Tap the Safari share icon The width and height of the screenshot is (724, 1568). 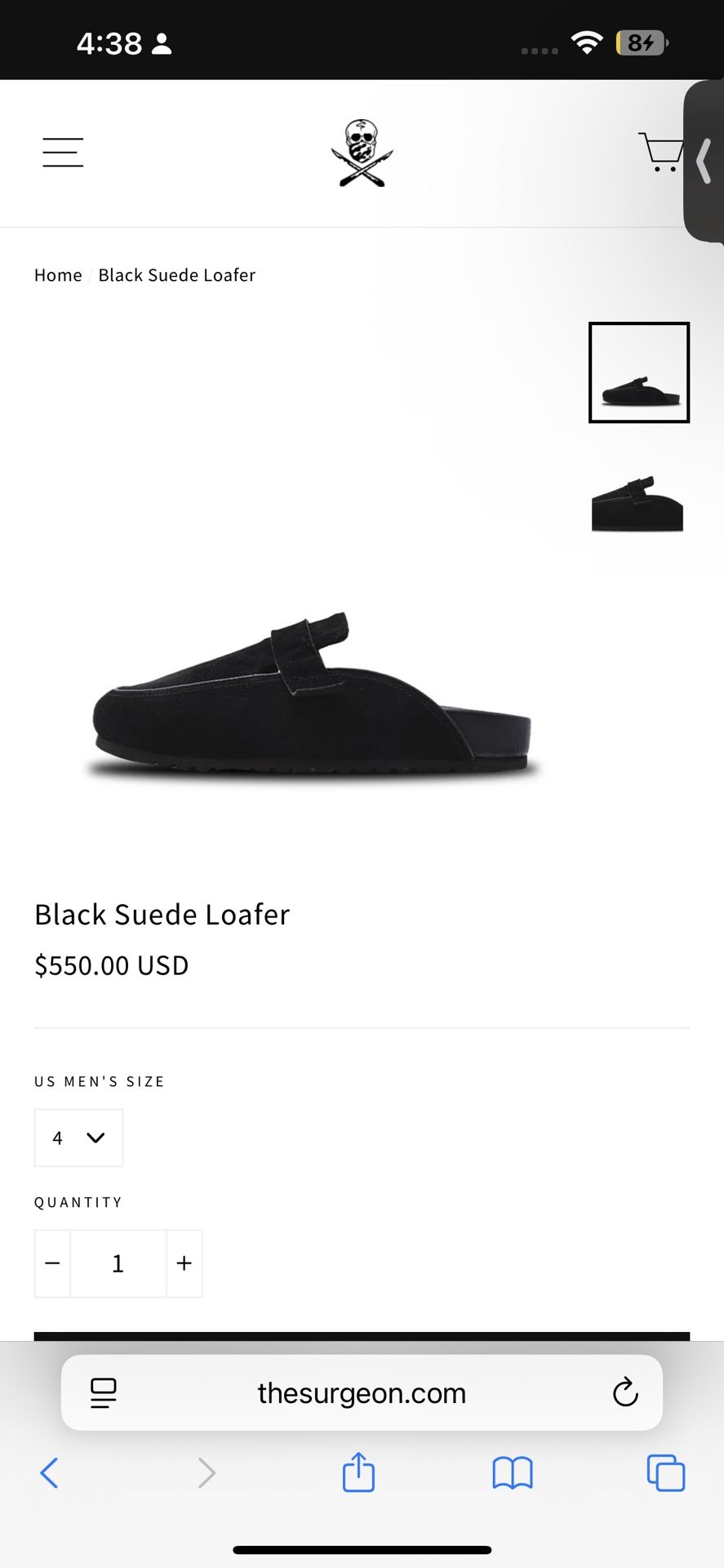358,1472
